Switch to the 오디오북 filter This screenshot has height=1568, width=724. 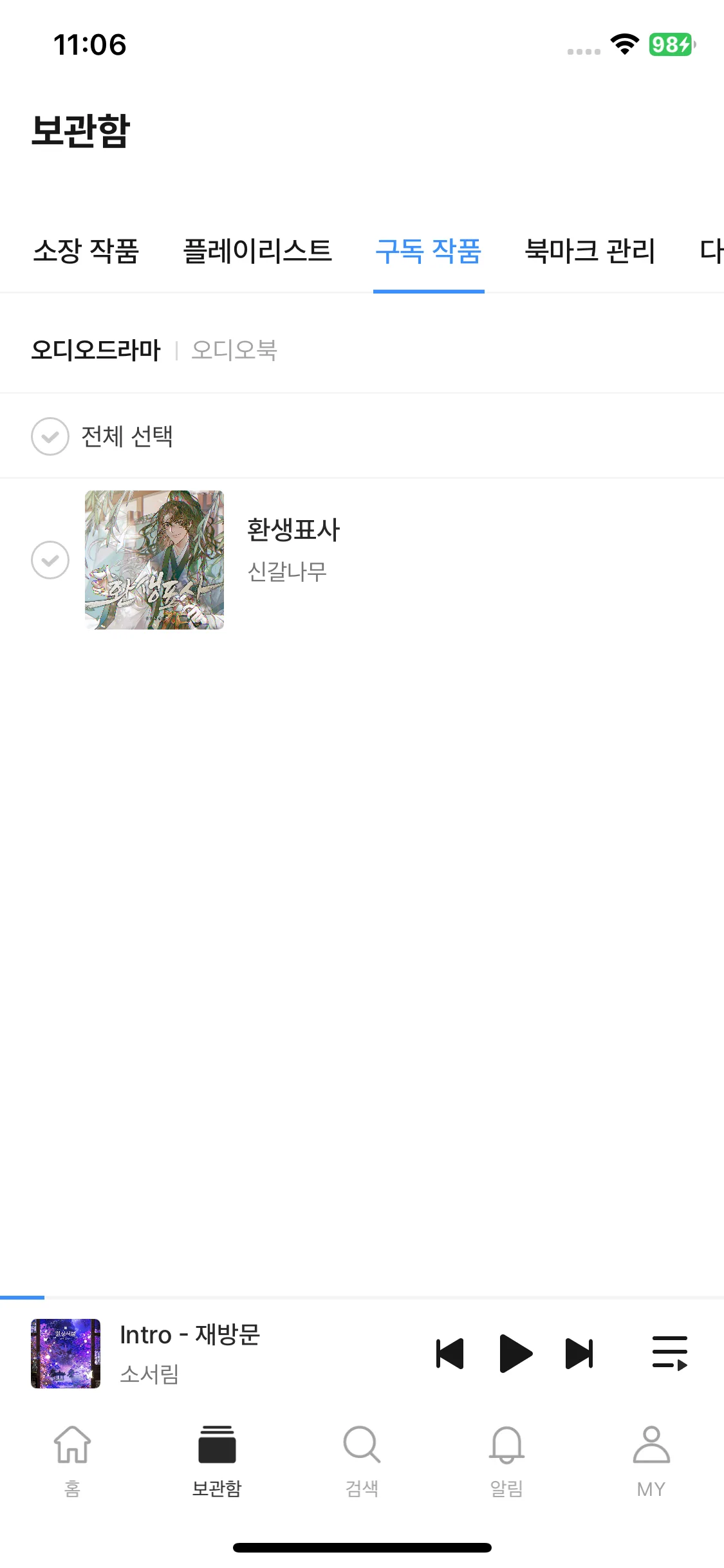234,350
